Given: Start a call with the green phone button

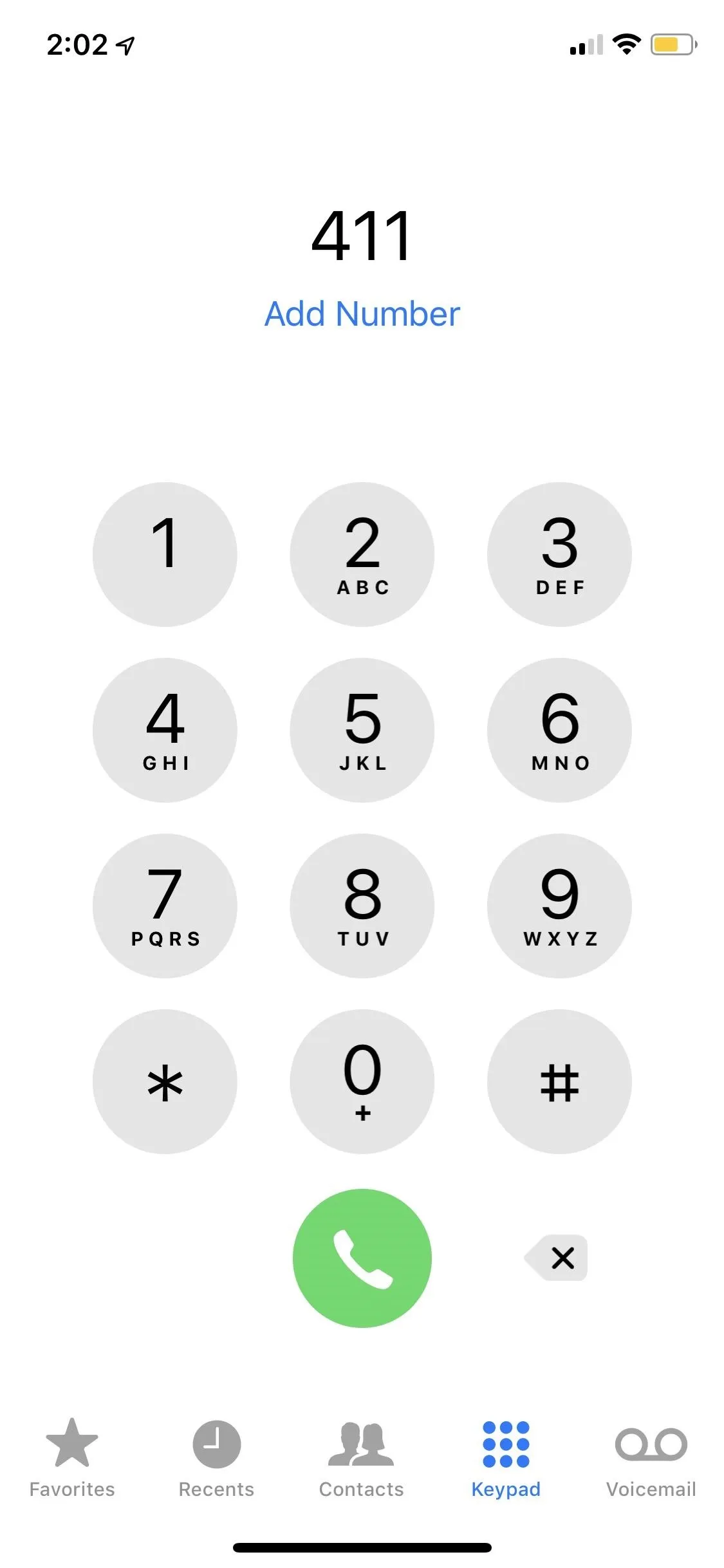Looking at the screenshot, I should pyautogui.click(x=362, y=1257).
